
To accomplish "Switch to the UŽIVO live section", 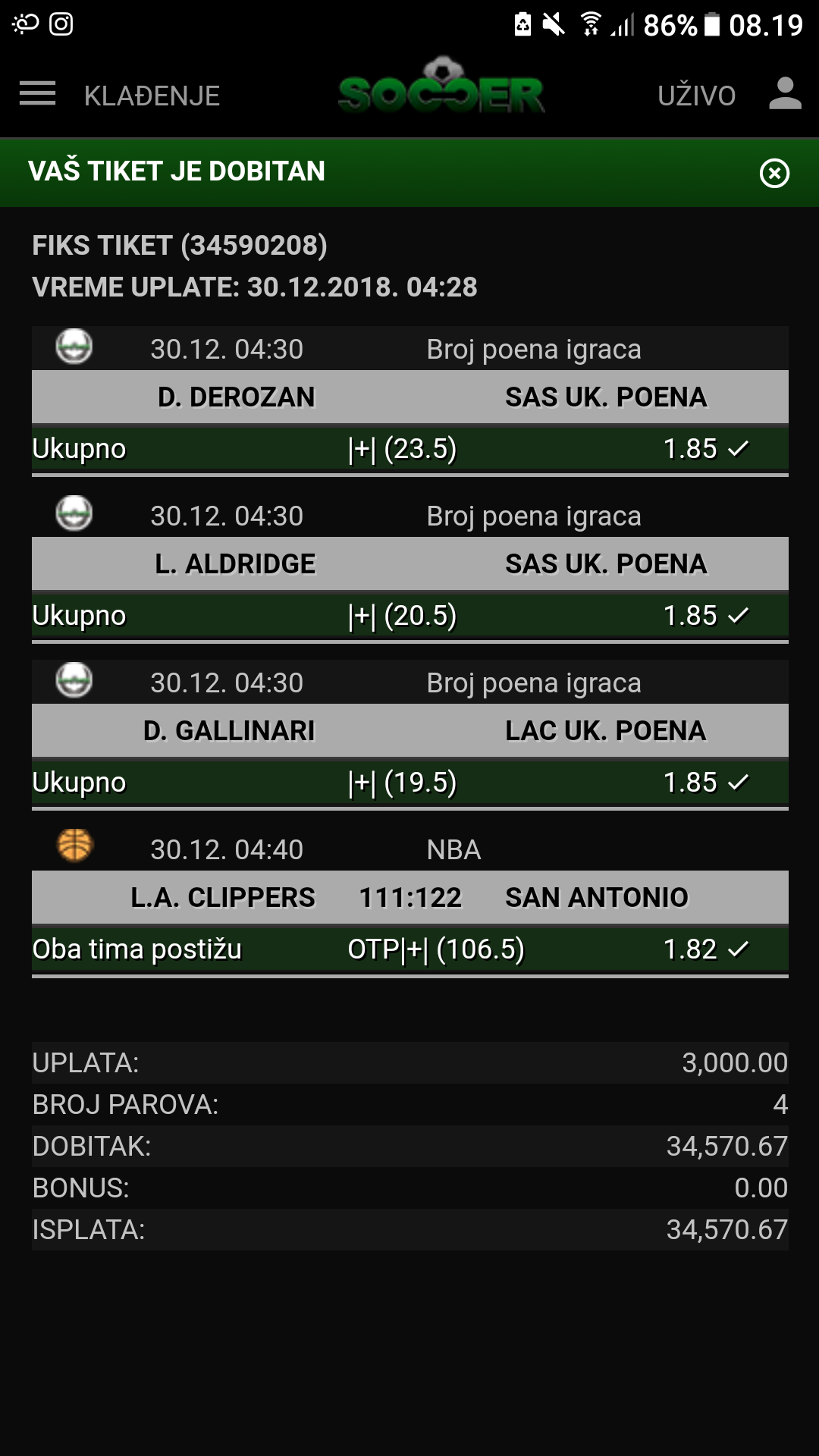I will click(696, 96).
